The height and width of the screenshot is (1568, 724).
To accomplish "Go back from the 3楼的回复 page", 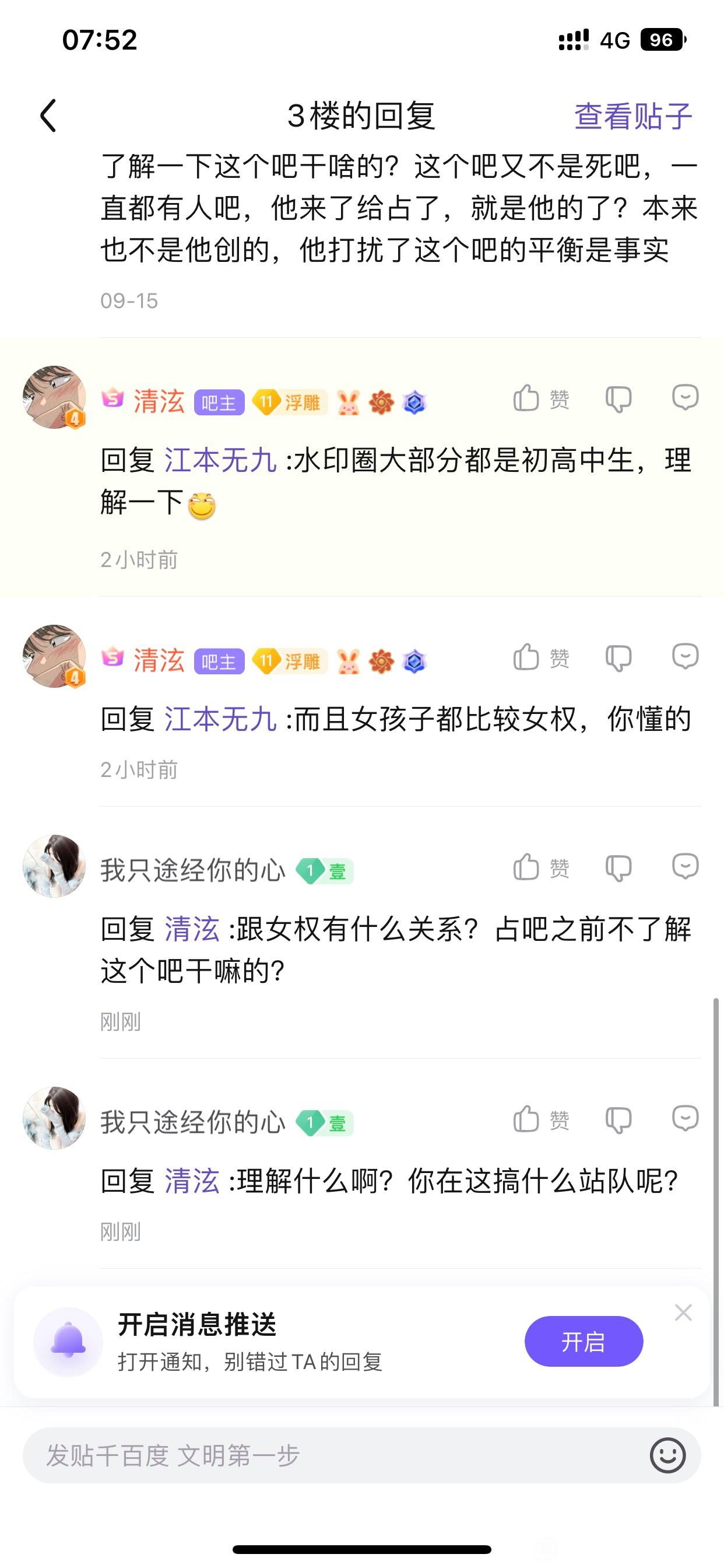I will 48,116.
